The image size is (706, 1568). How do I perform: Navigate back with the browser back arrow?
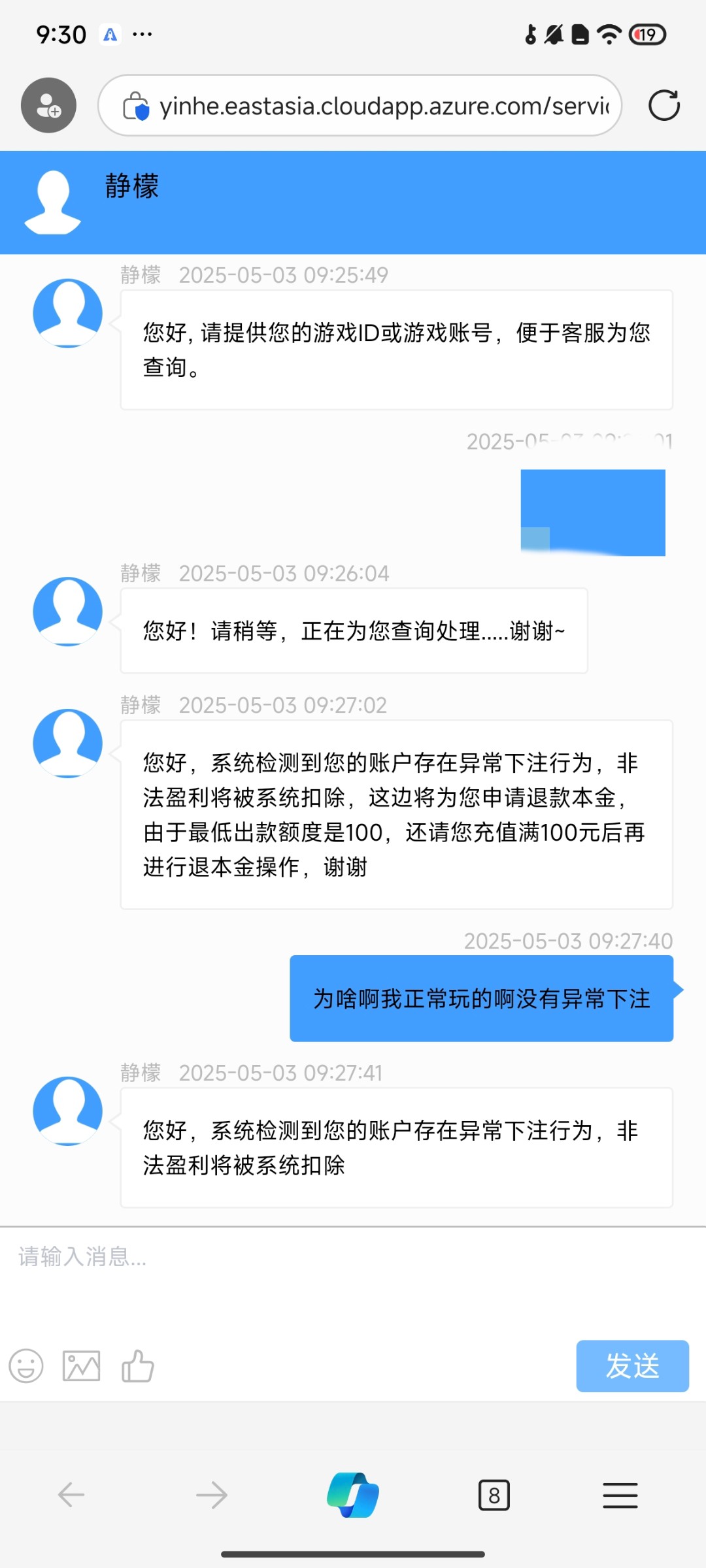71,1495
